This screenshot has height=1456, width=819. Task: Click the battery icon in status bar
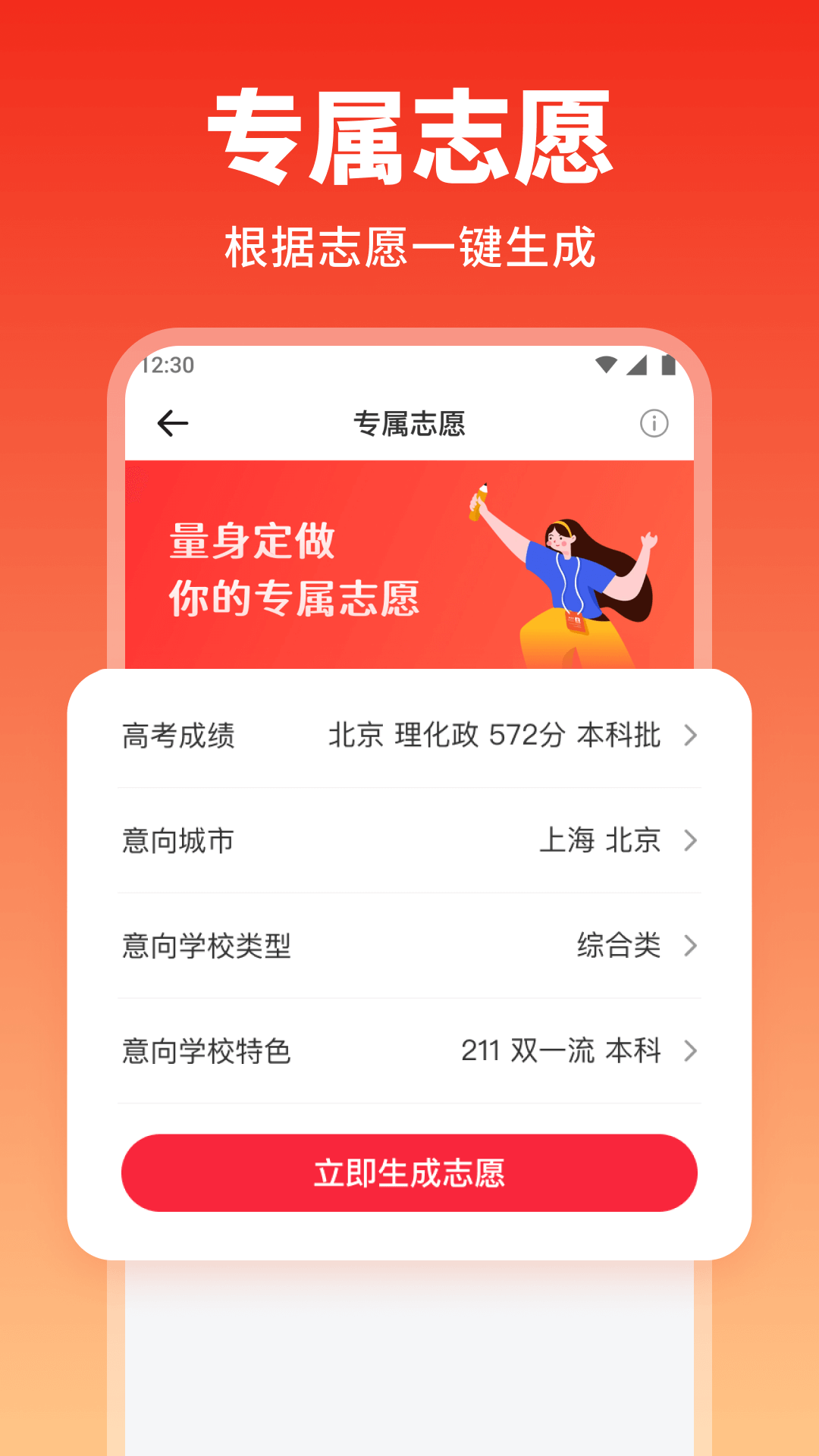[669, 364]
